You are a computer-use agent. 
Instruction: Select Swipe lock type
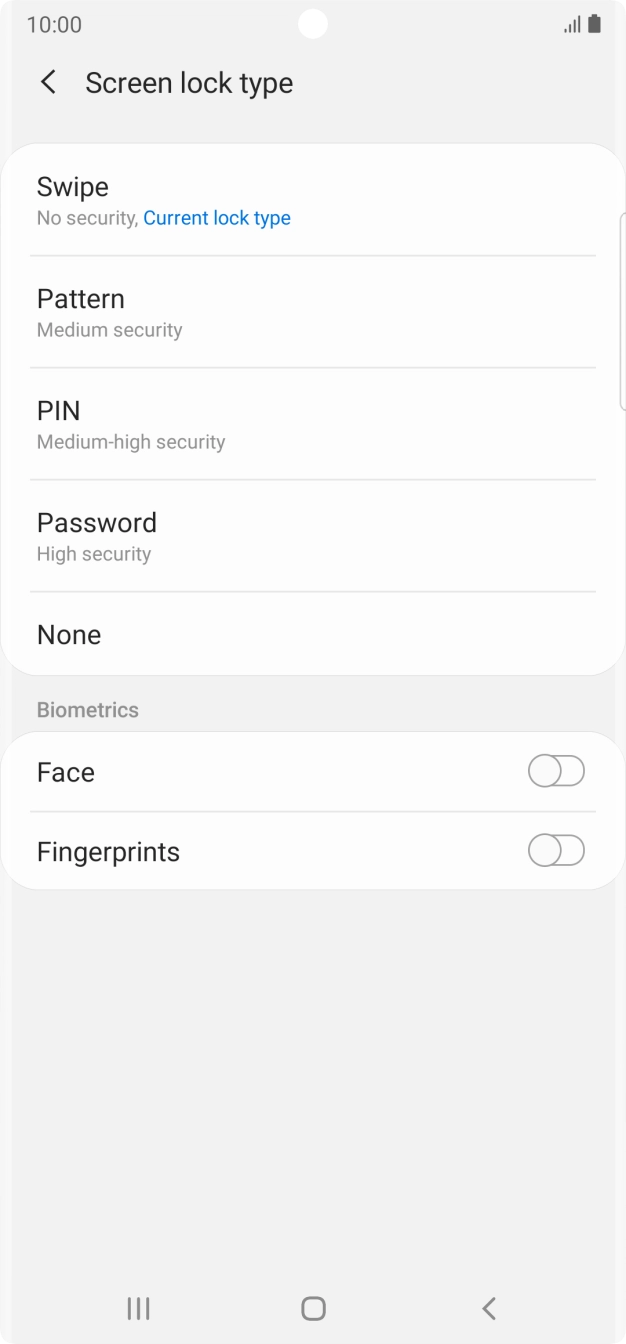coord(312,200)
